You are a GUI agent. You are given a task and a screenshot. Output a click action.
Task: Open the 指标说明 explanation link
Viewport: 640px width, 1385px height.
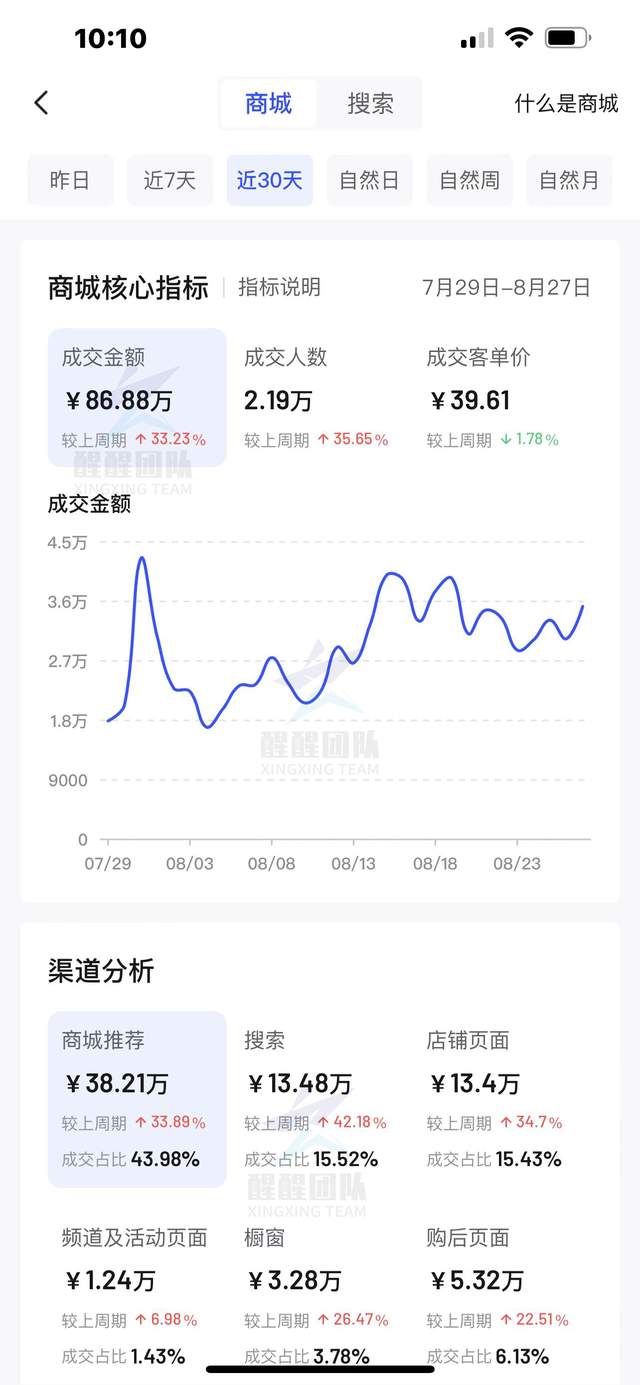pos(279,288)
